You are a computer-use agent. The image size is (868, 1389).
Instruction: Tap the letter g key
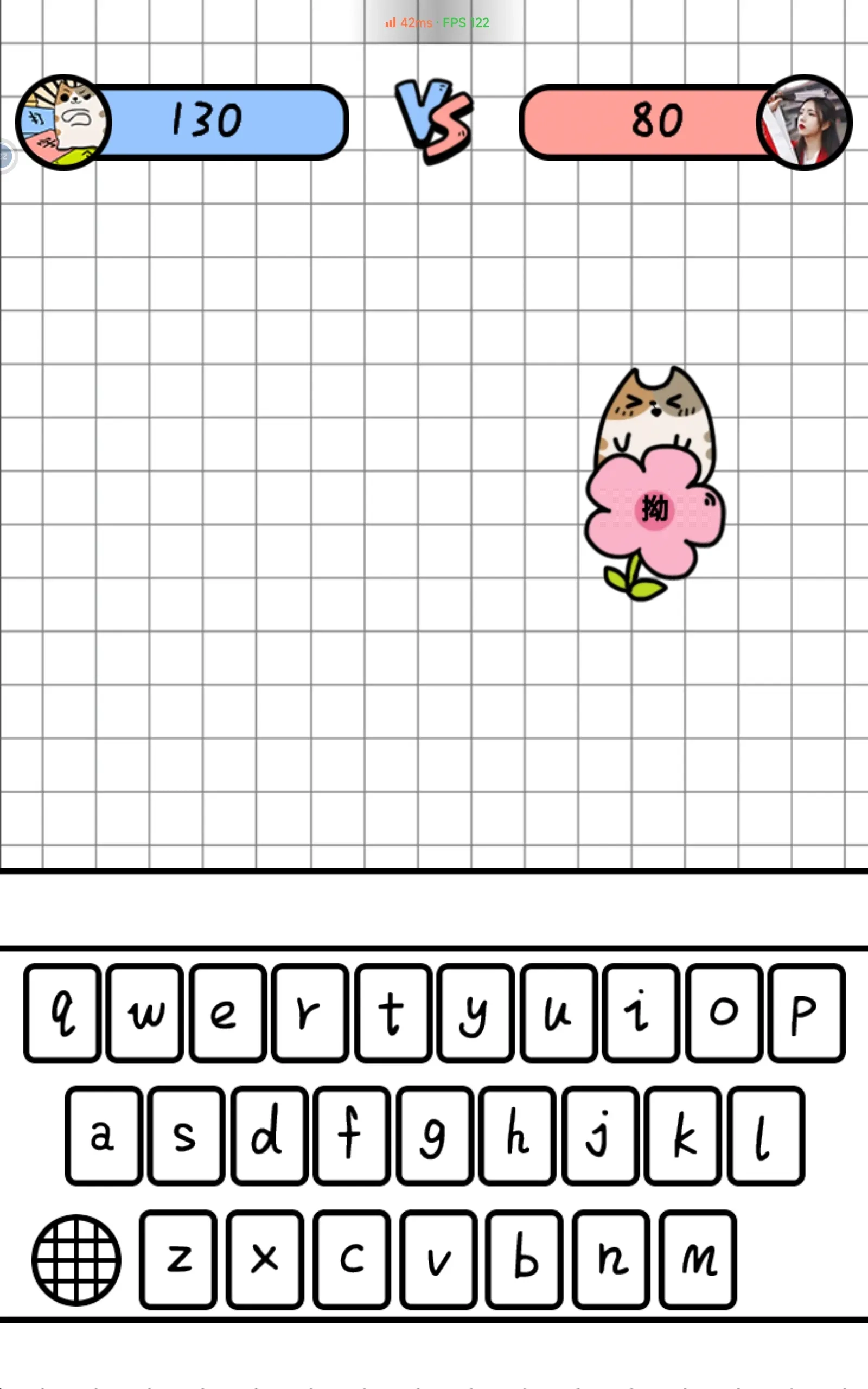tap(435, 1135)
